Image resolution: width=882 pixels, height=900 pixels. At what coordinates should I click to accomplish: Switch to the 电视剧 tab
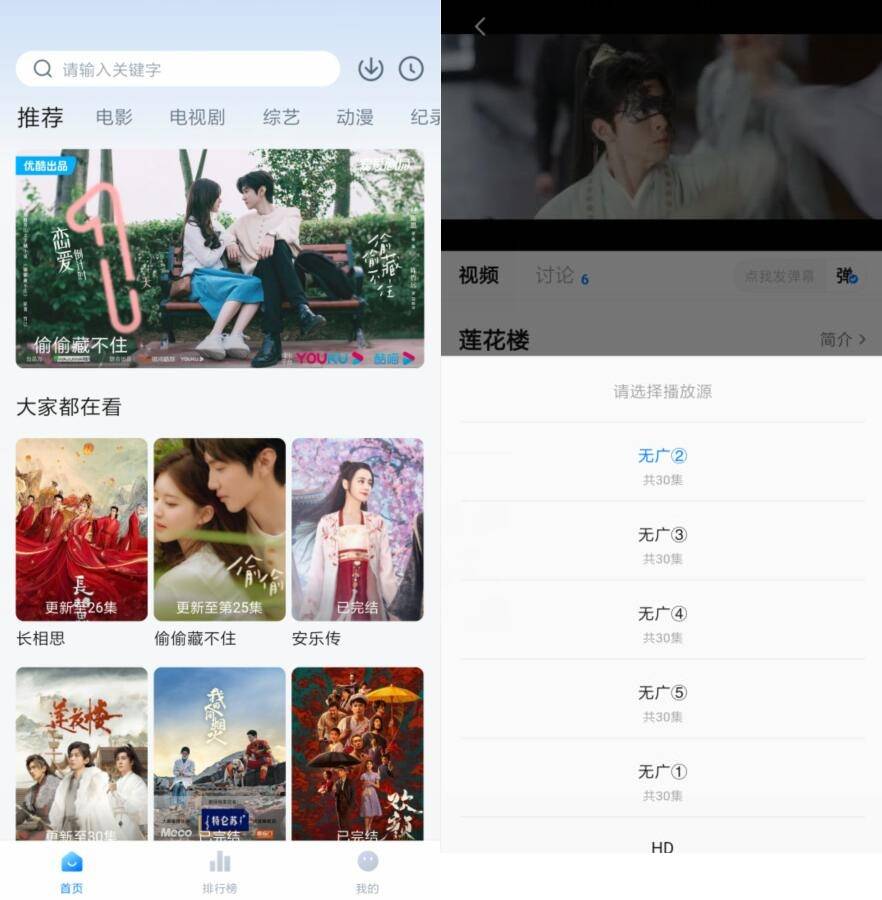(x=197, y=117)
